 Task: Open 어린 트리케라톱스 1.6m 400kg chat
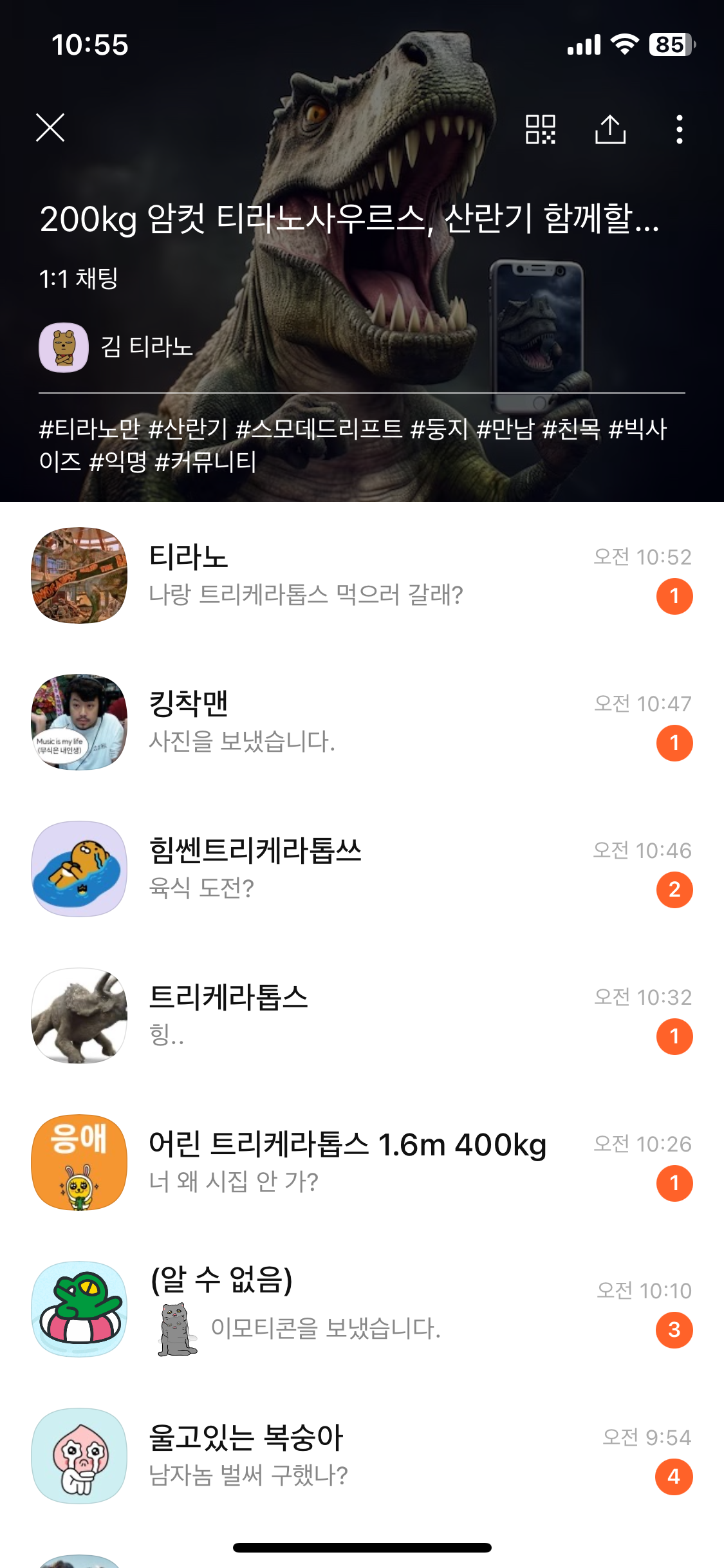[x=360, y=1162]
